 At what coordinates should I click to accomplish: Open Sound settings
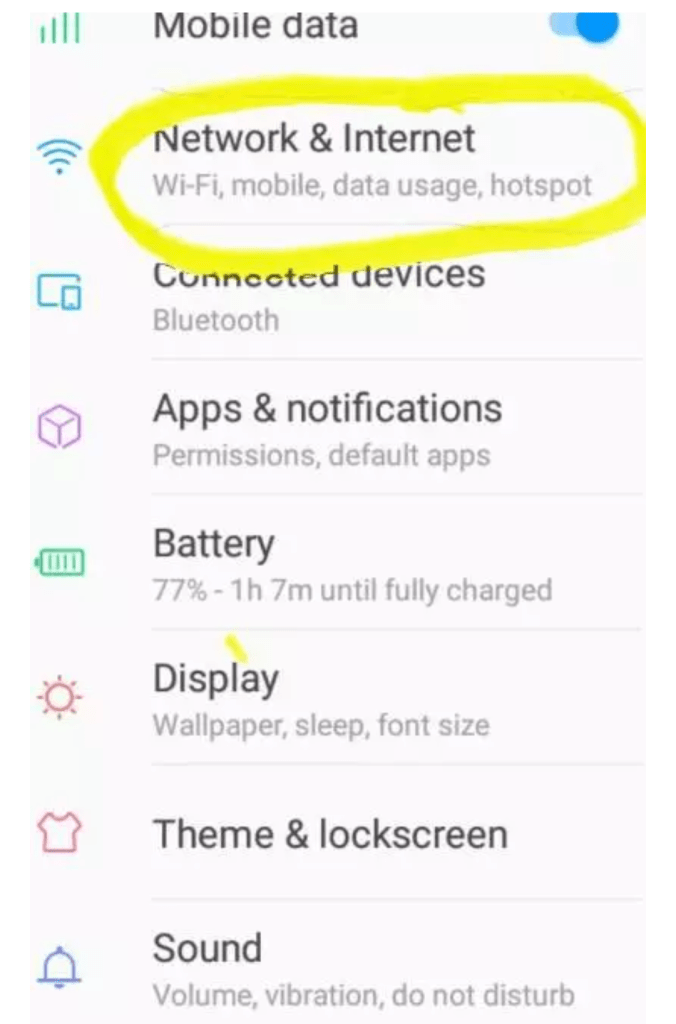point(338,963)
